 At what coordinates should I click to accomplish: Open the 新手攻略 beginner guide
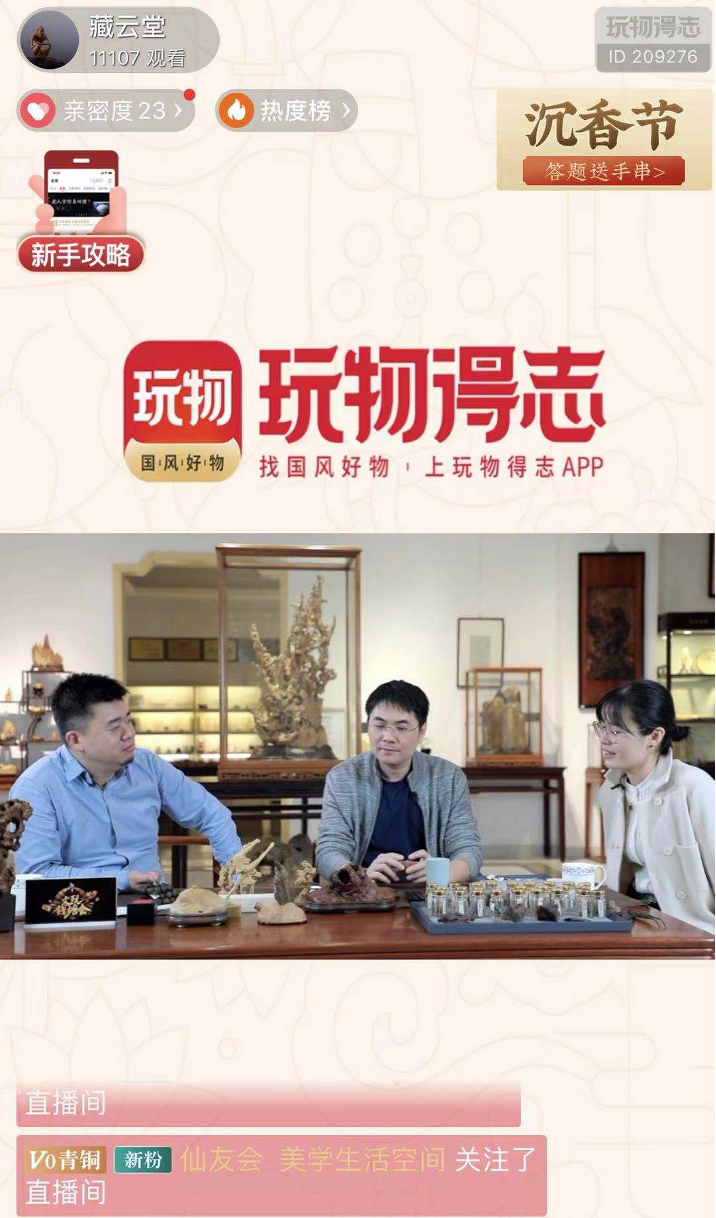[81, 213]
